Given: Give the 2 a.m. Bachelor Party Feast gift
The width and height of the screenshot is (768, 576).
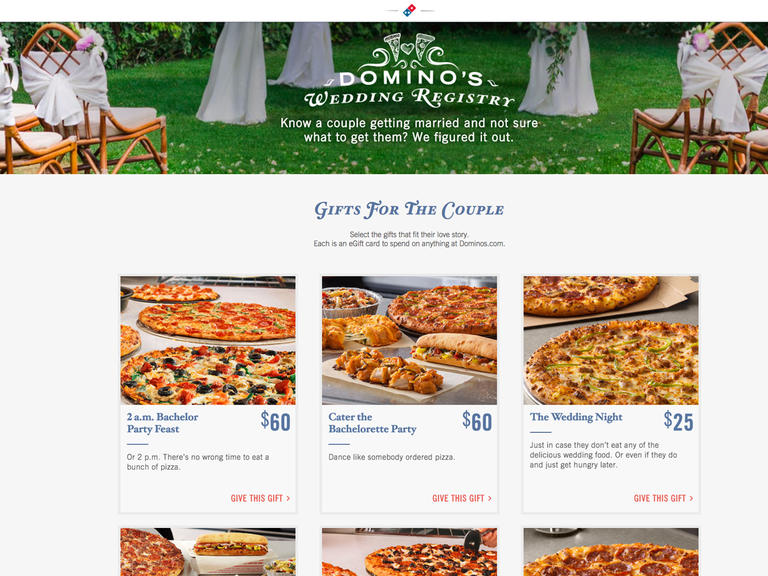Looking at the screenshot, I should pos(260,498).
